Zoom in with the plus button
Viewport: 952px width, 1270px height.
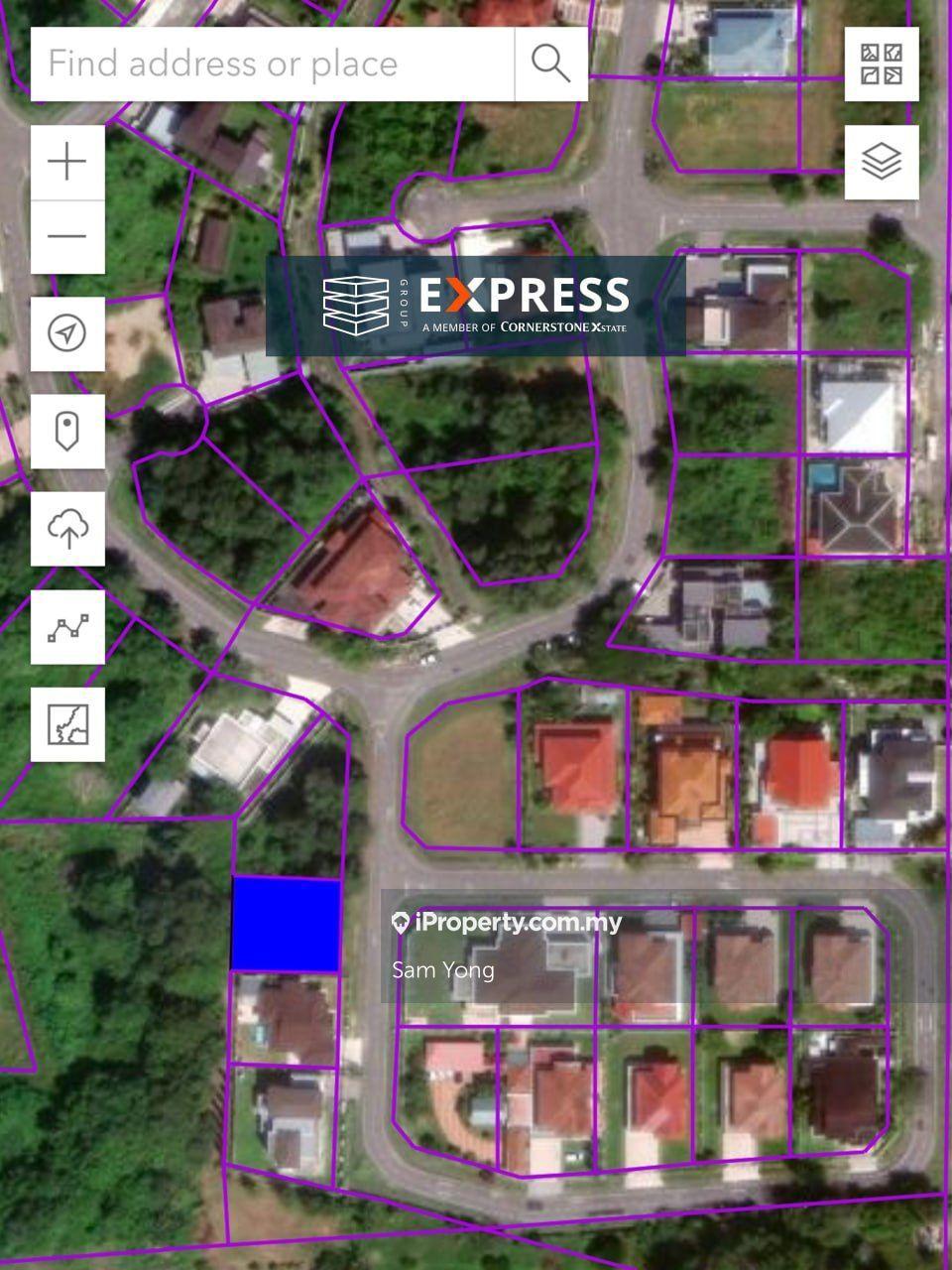pyautogui.click(x=67, y=162)
